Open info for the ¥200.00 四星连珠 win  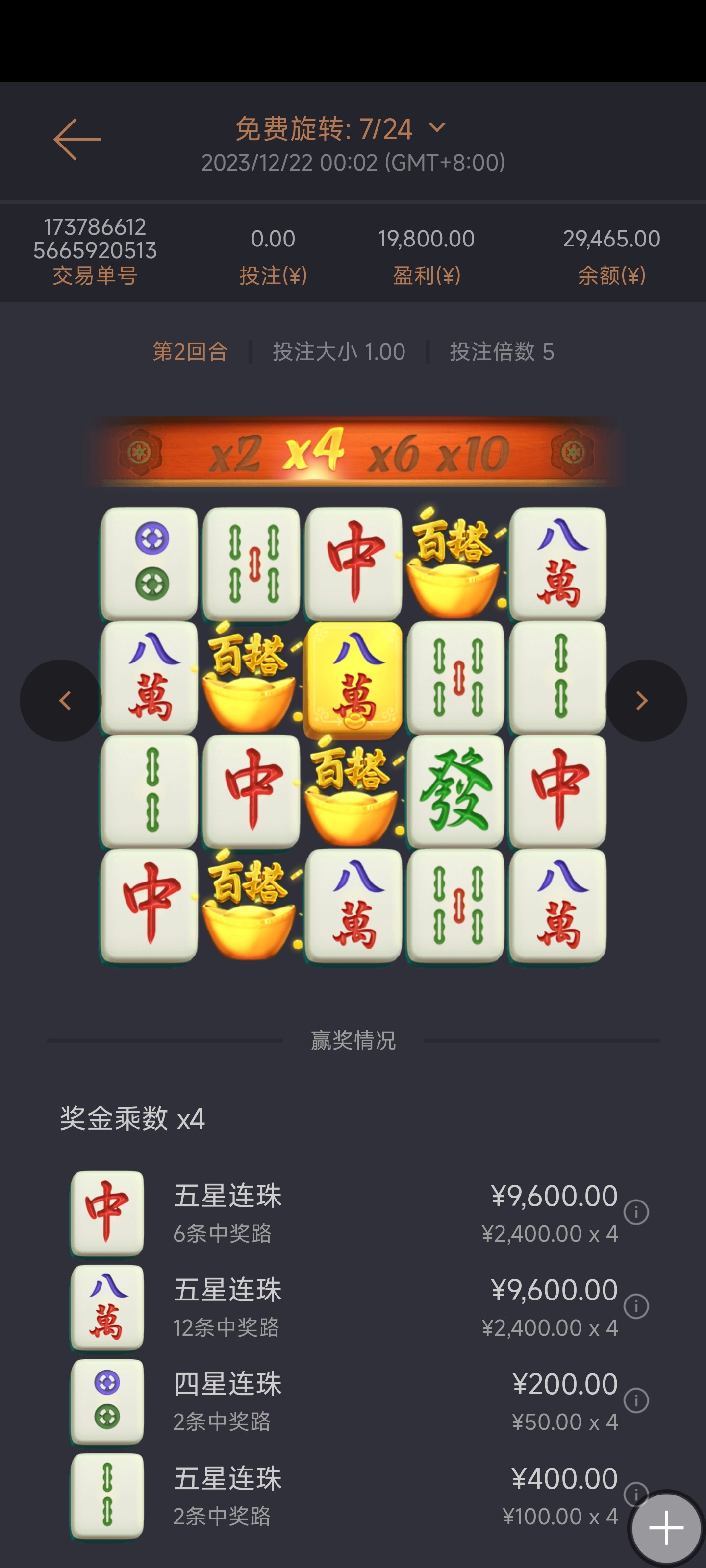636,1400
